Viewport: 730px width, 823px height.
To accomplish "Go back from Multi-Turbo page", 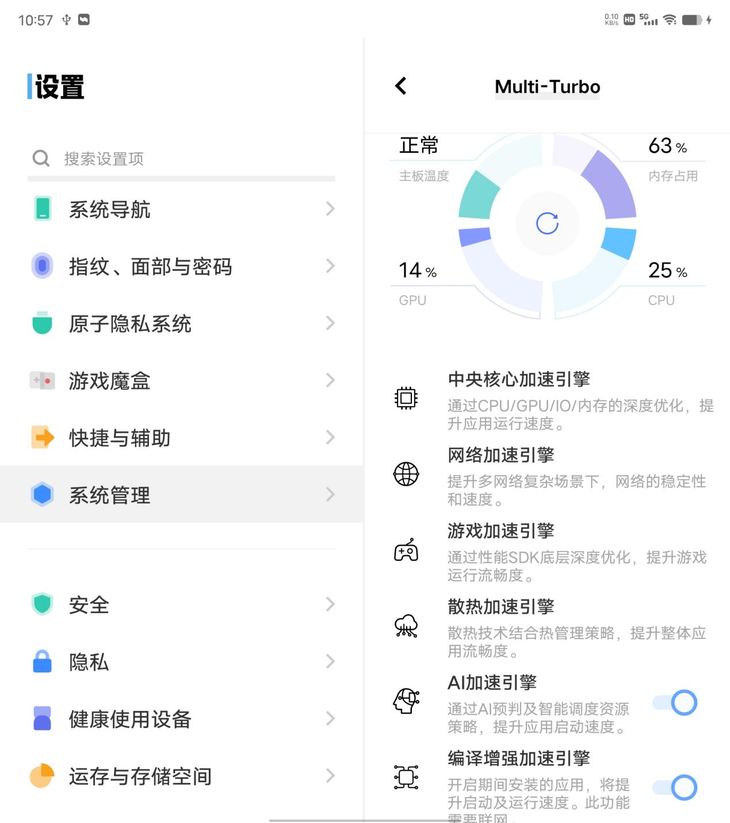I will [x=401, y=86].
